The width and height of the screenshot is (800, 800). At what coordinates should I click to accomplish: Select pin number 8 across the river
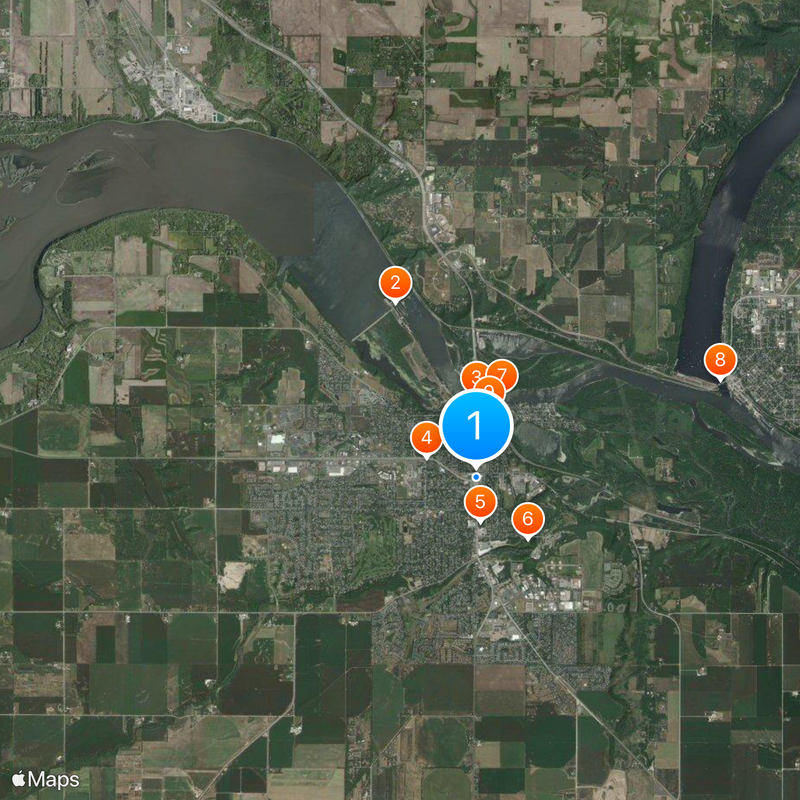coord(719,360)
